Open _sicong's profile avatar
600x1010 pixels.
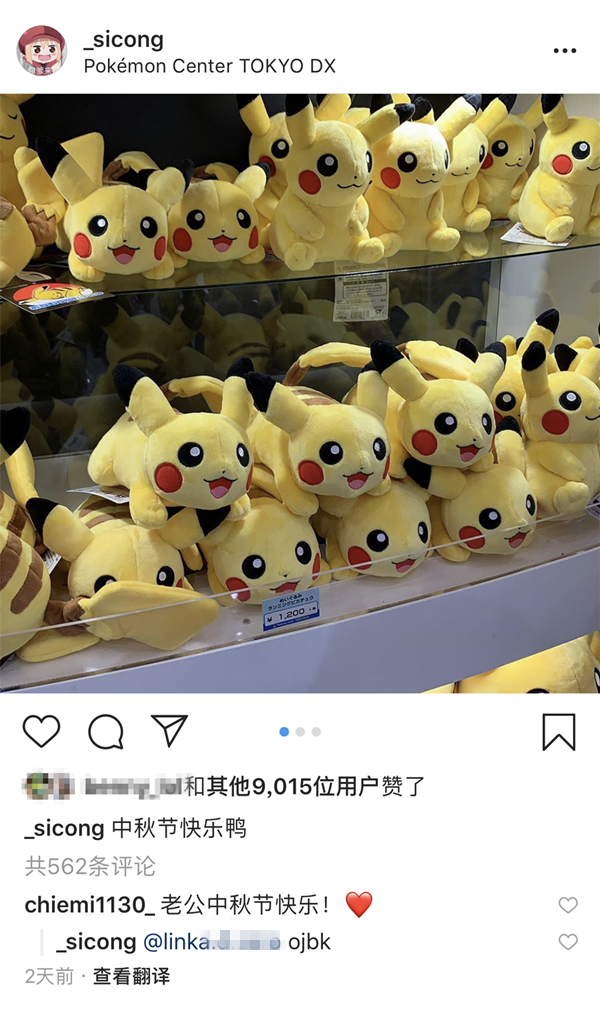42,51
